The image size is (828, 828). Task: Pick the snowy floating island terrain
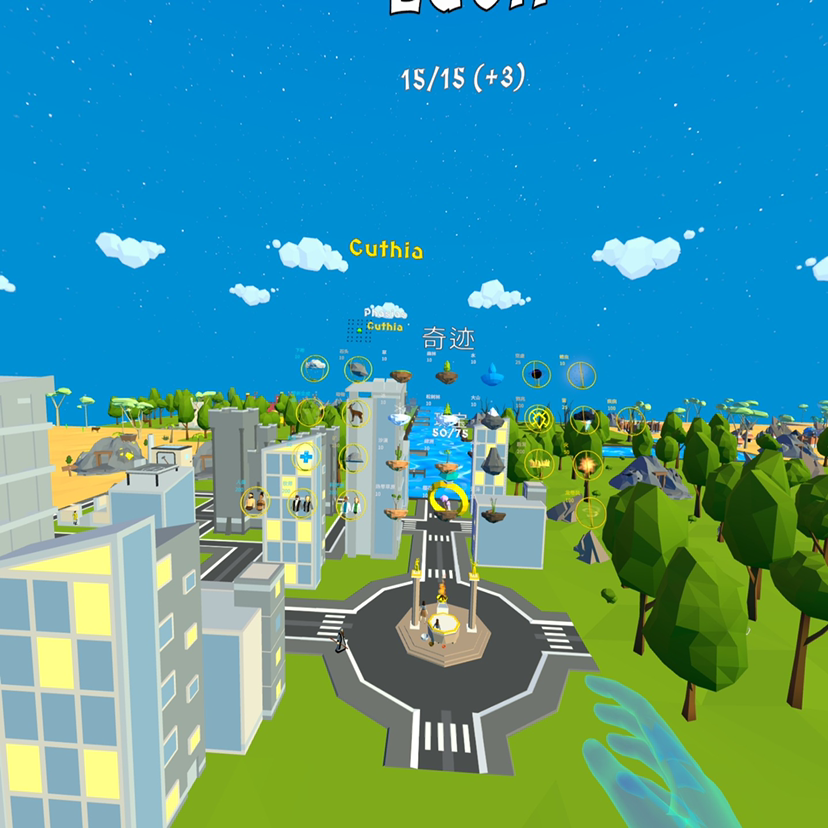point(400,419)
